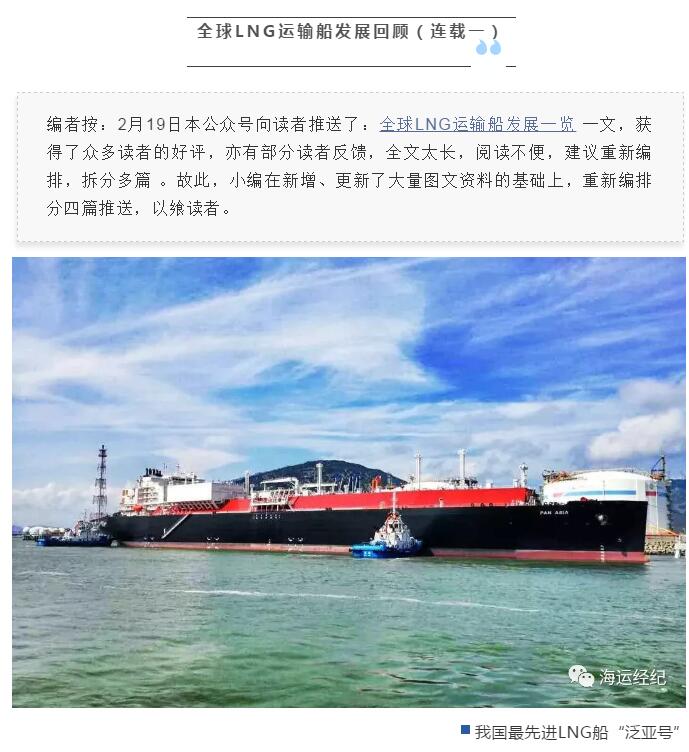The image size is (689, 752).
Task: Open the 全球LNG运输船发展一览 article link
Action: click(477, 124)
